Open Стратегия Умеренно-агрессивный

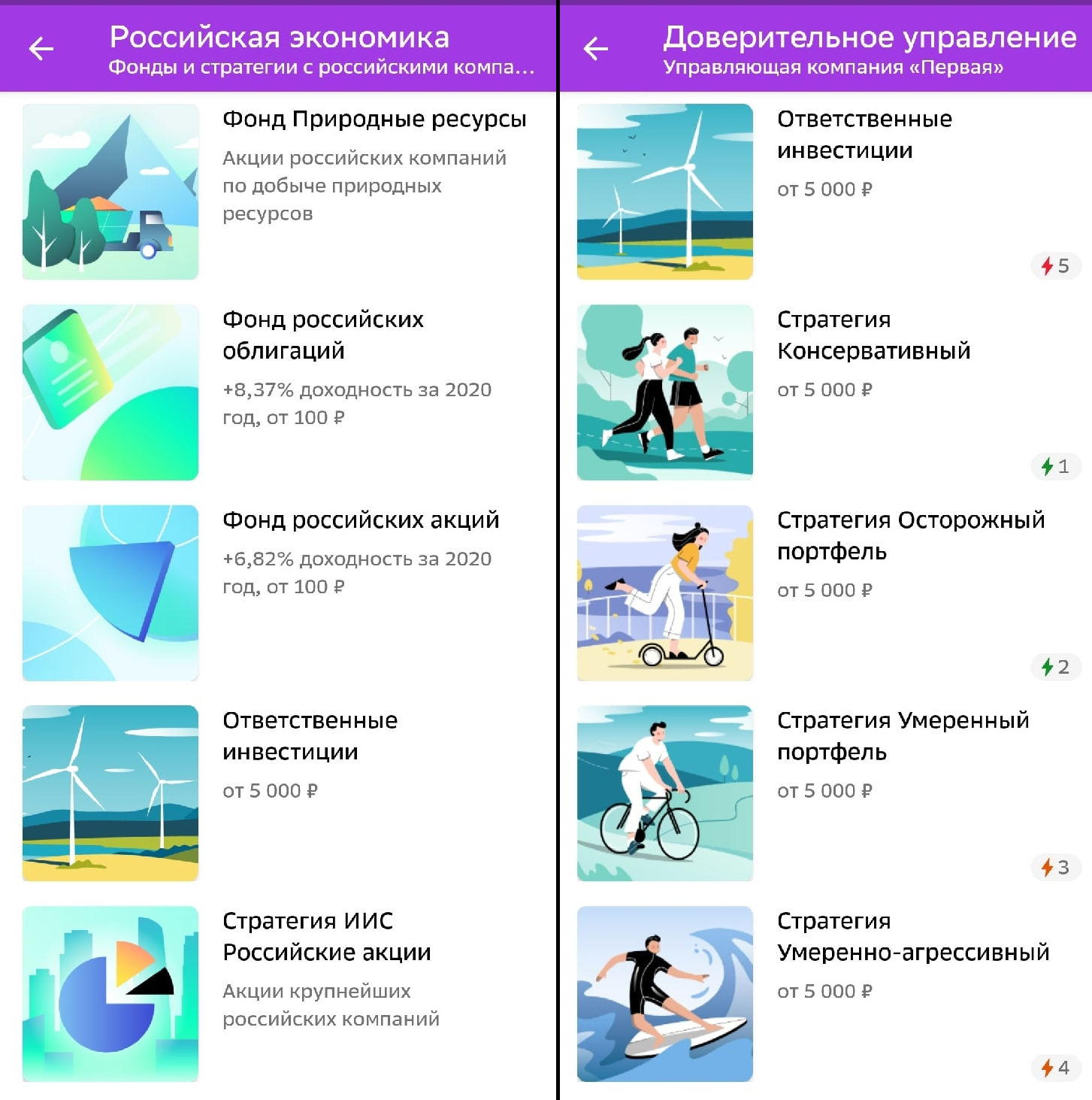912,937
